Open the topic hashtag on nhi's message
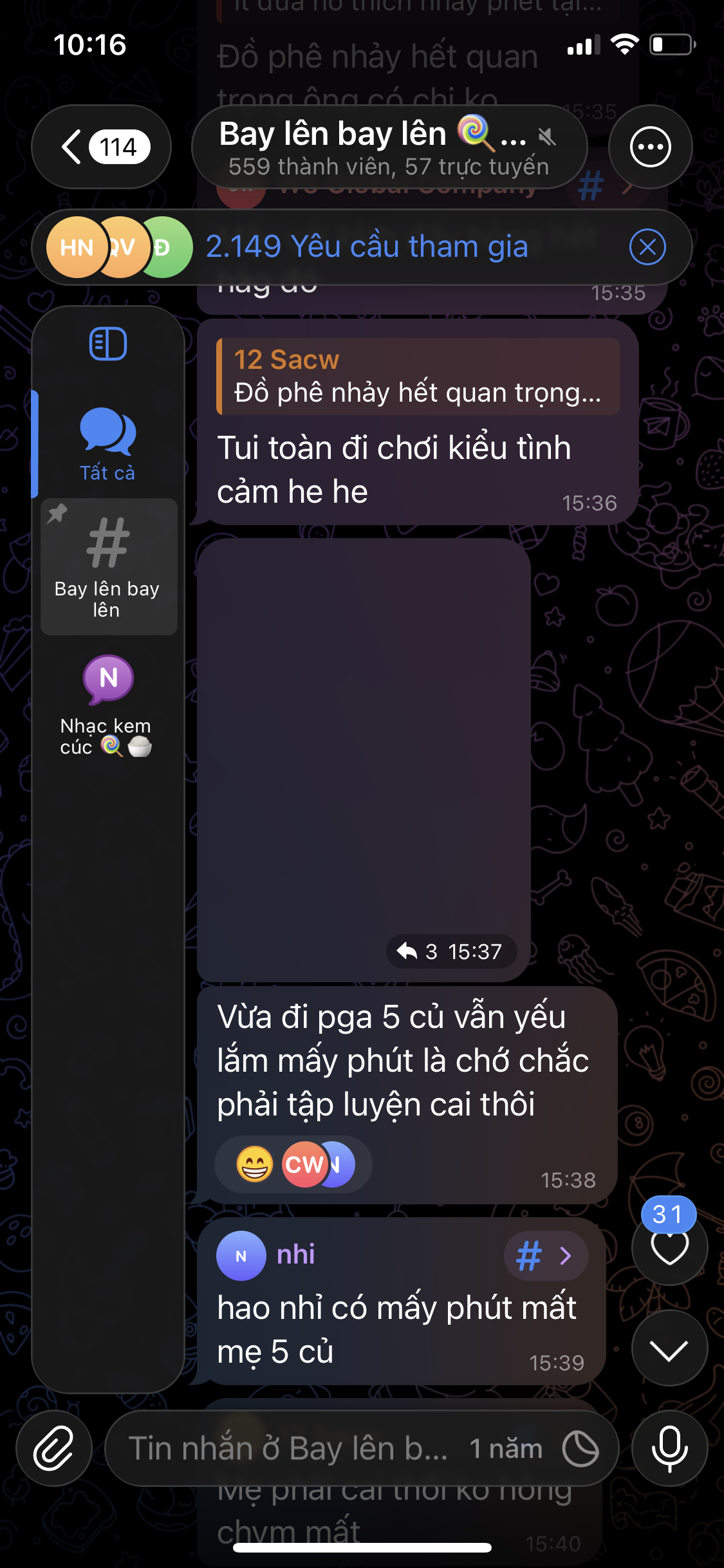The height and width of the screenshot is (1568, 724). (546, 1256)
